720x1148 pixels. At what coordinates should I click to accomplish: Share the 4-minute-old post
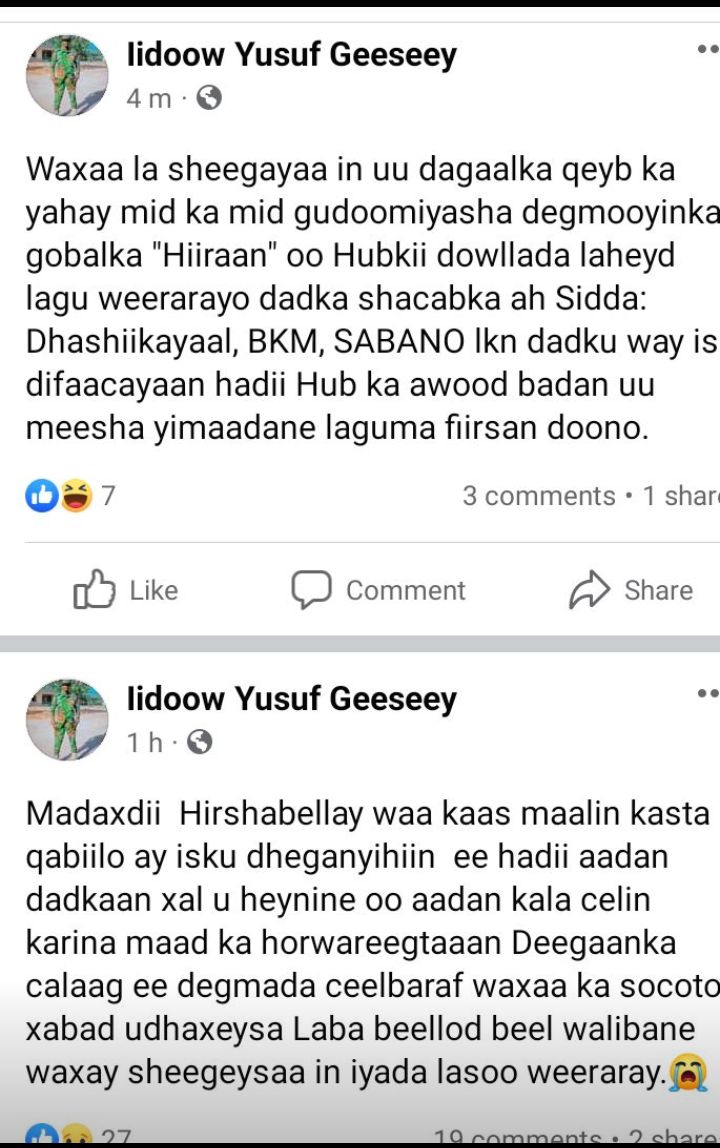click(x=631, y=590)
